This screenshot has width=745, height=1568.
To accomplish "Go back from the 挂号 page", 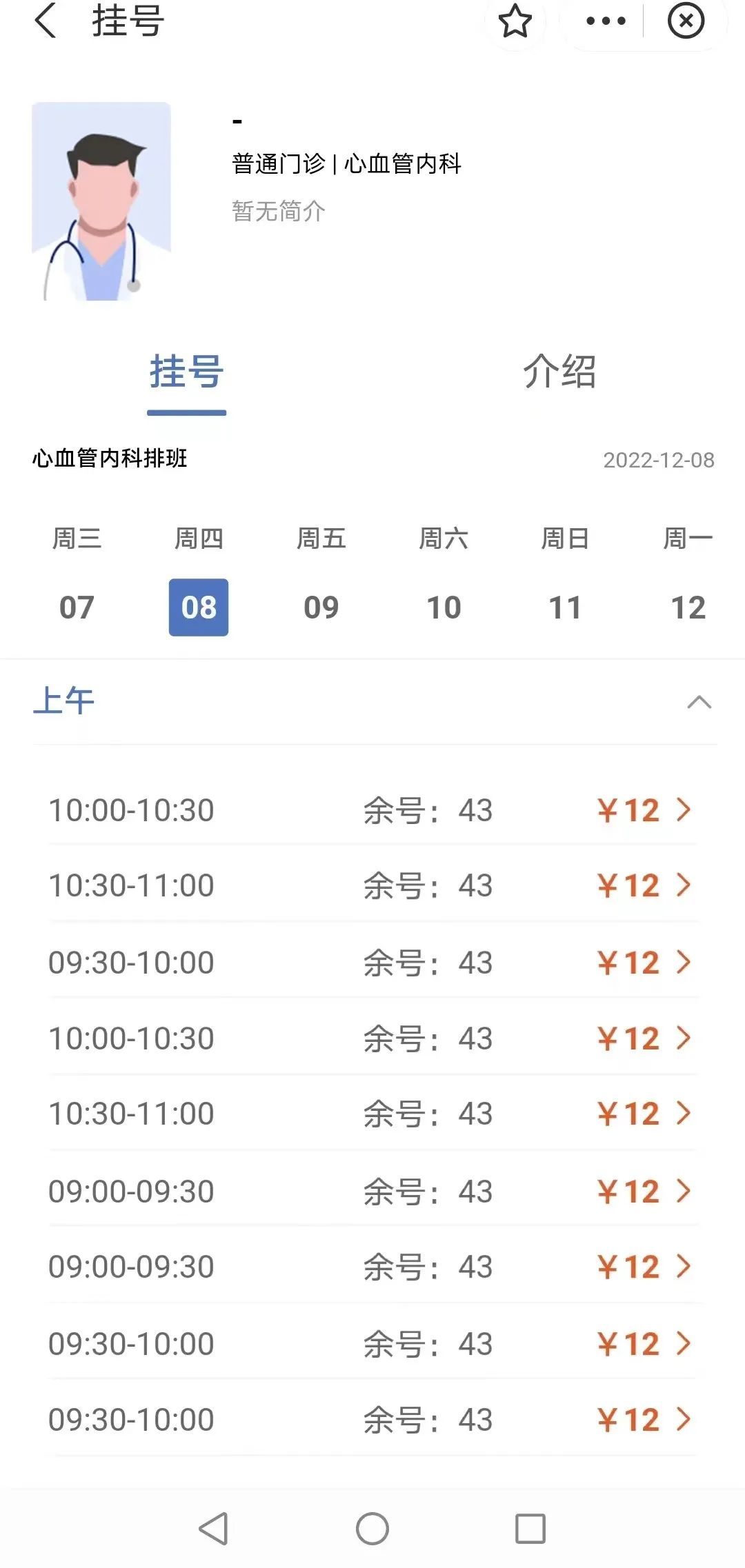I will (x=46, y=20).
